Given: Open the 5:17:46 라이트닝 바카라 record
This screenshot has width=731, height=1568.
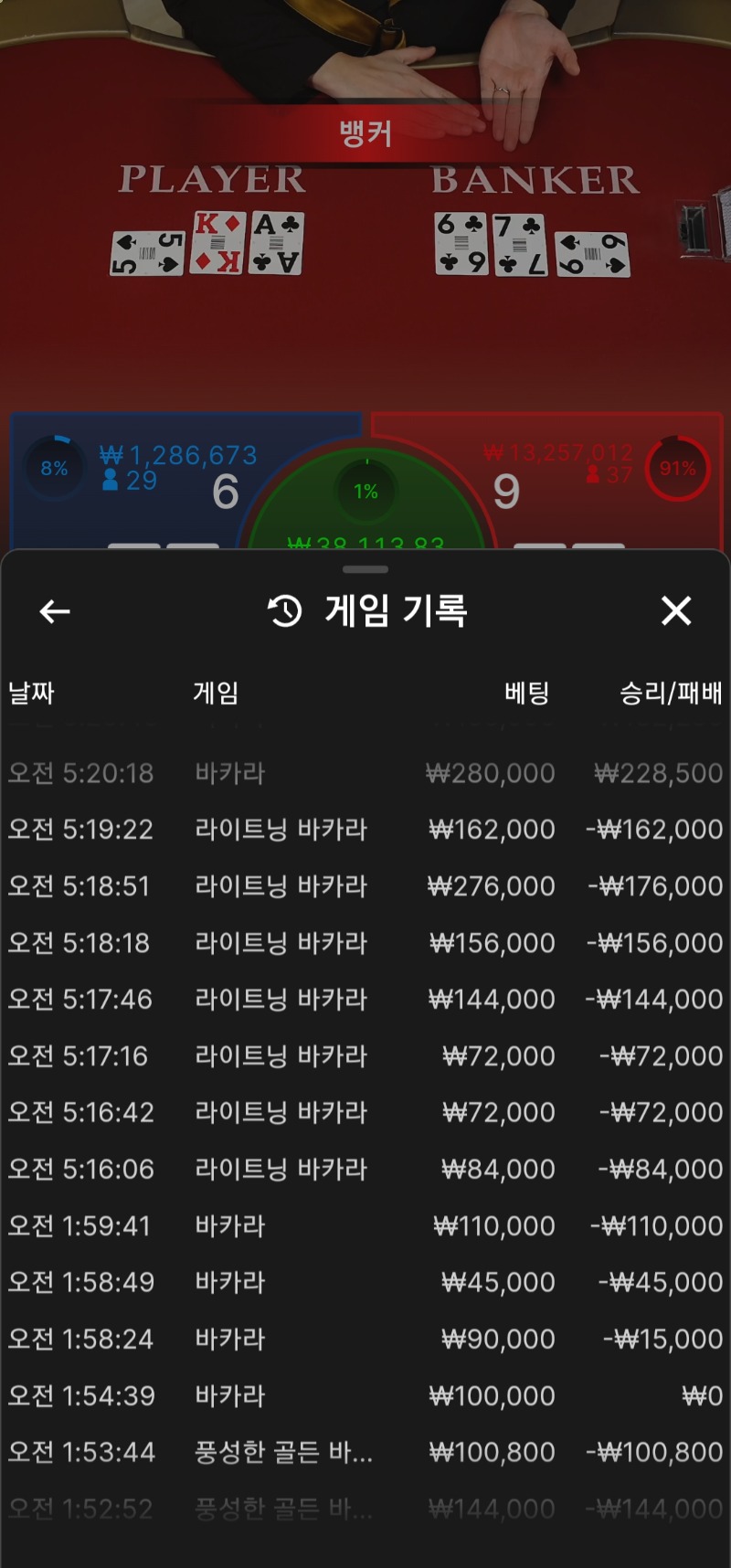Looking at the screenshot, I should click(365, 1000).
